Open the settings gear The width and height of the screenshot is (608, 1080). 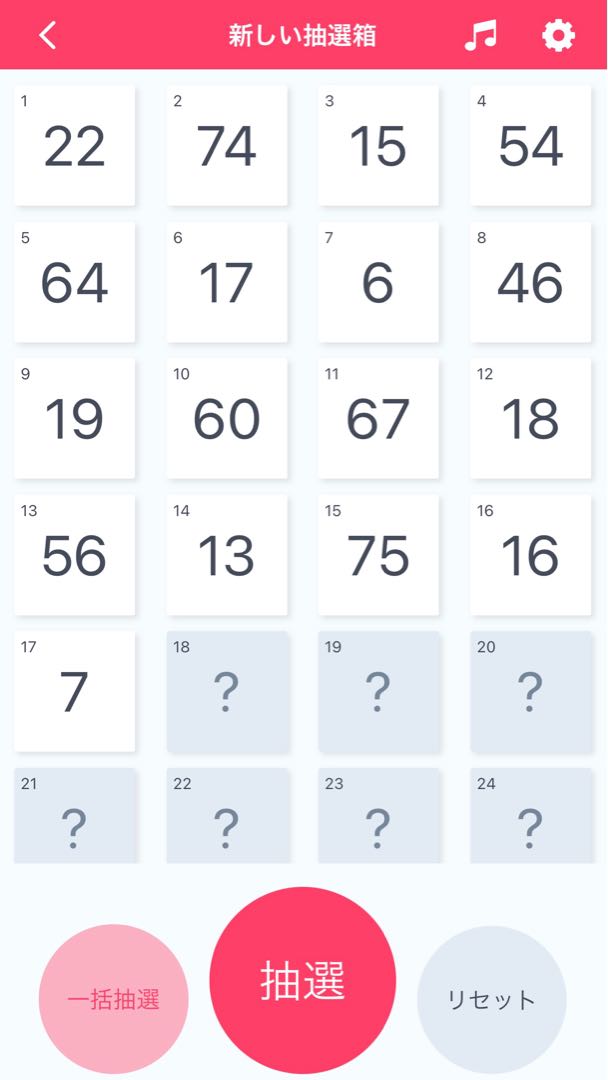558,36
